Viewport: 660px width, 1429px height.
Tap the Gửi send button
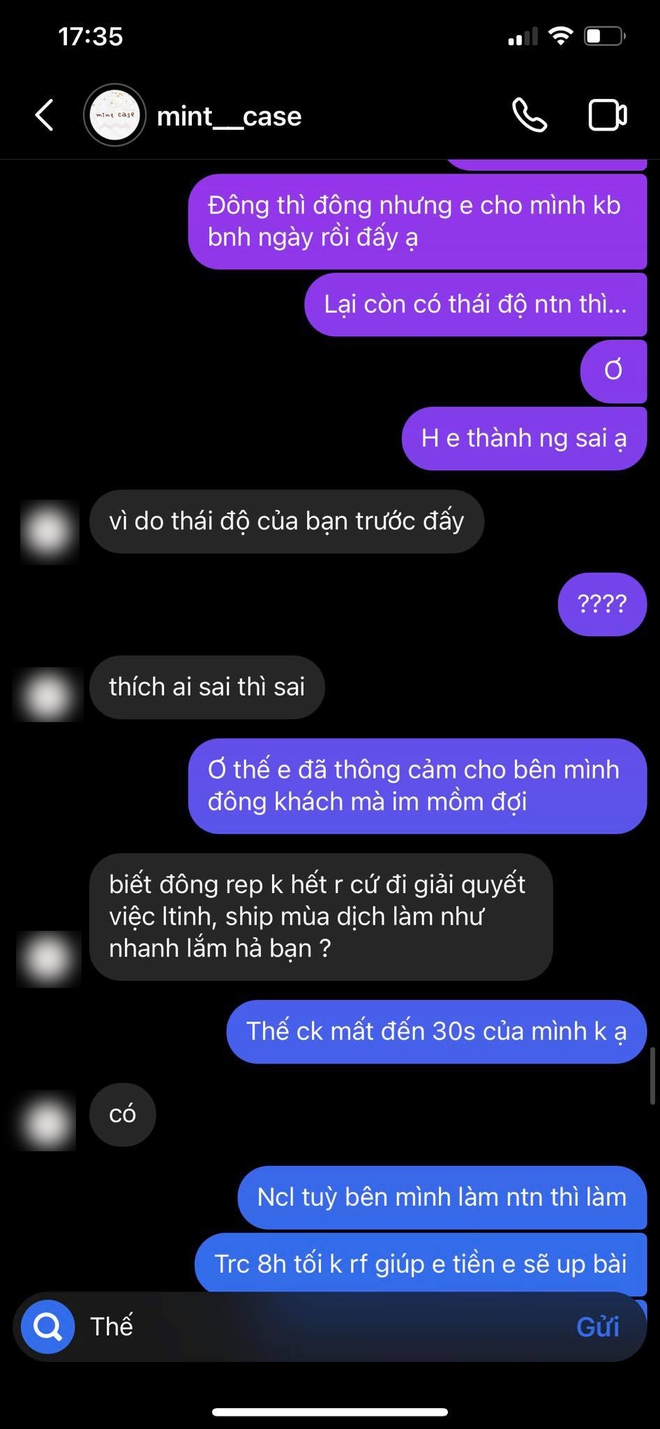597,1327
